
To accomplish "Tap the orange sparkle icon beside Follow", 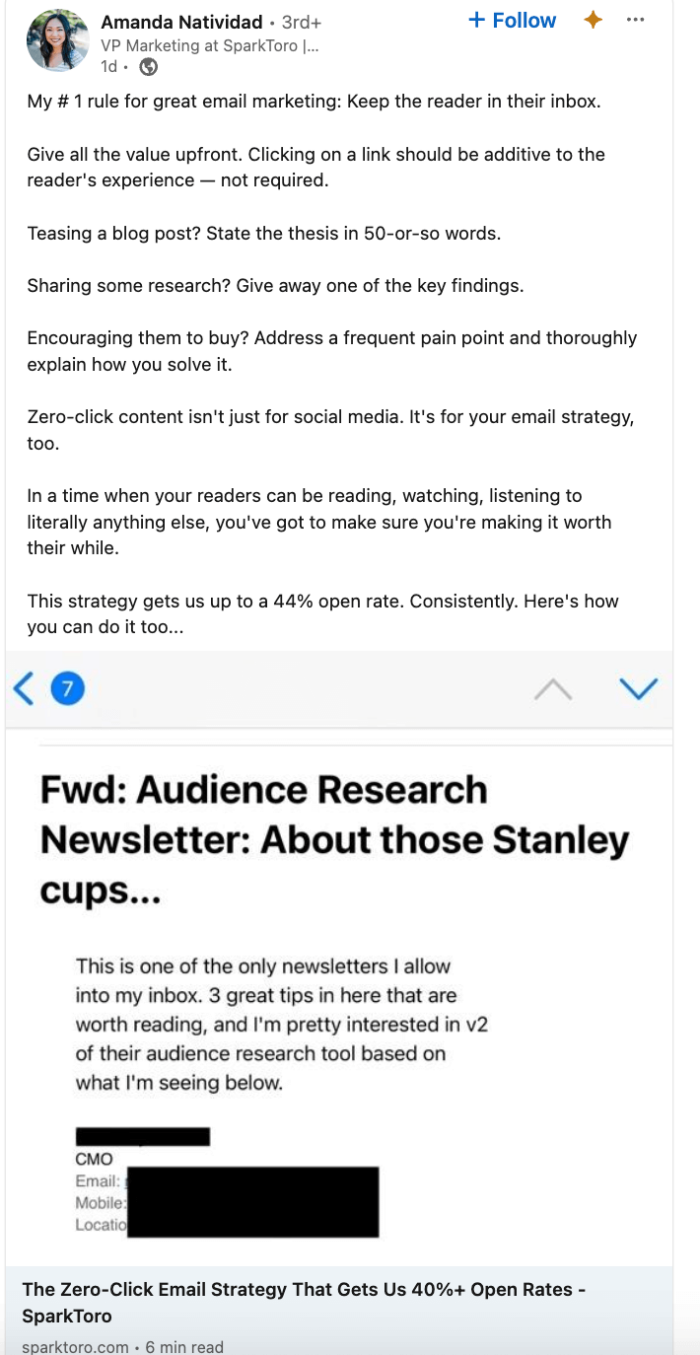I will 593,20.
